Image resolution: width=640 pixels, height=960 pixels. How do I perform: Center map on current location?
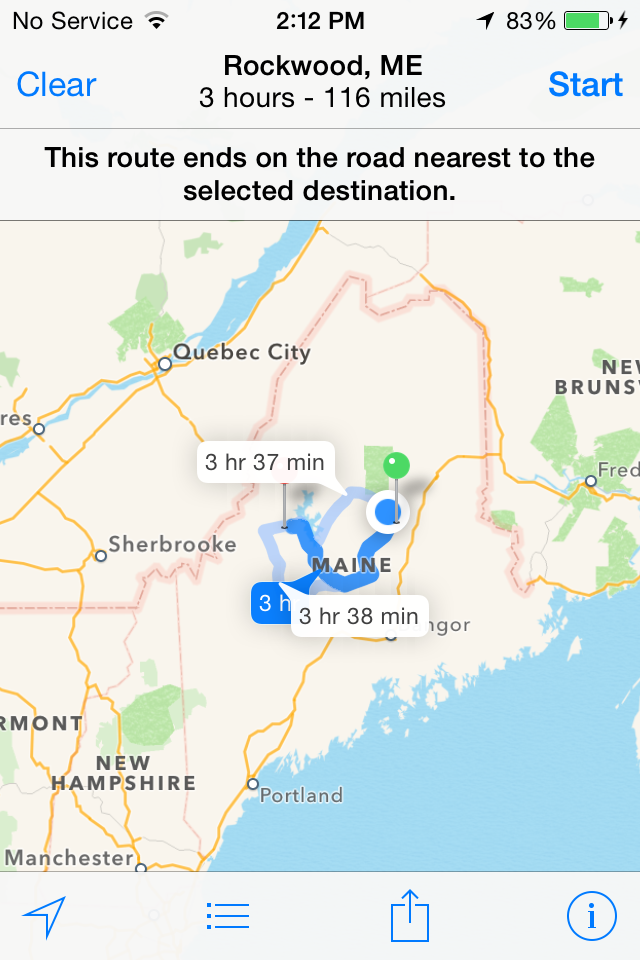pos(44,915)
